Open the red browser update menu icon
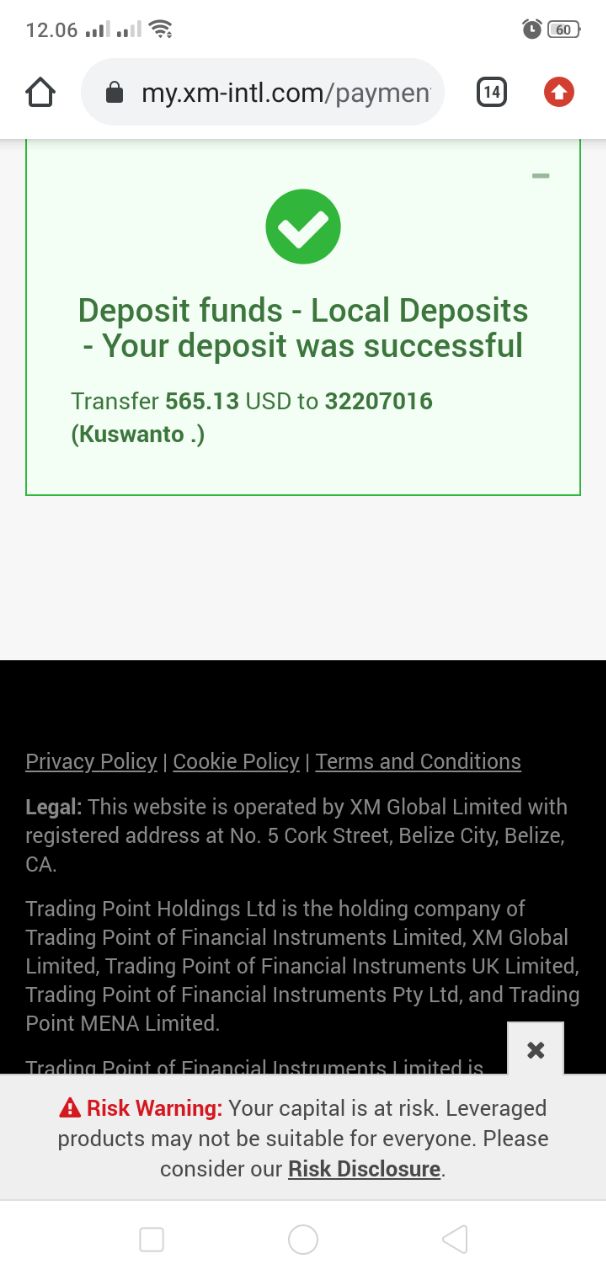Screen dimensions: 606x1280 [559, 93]
